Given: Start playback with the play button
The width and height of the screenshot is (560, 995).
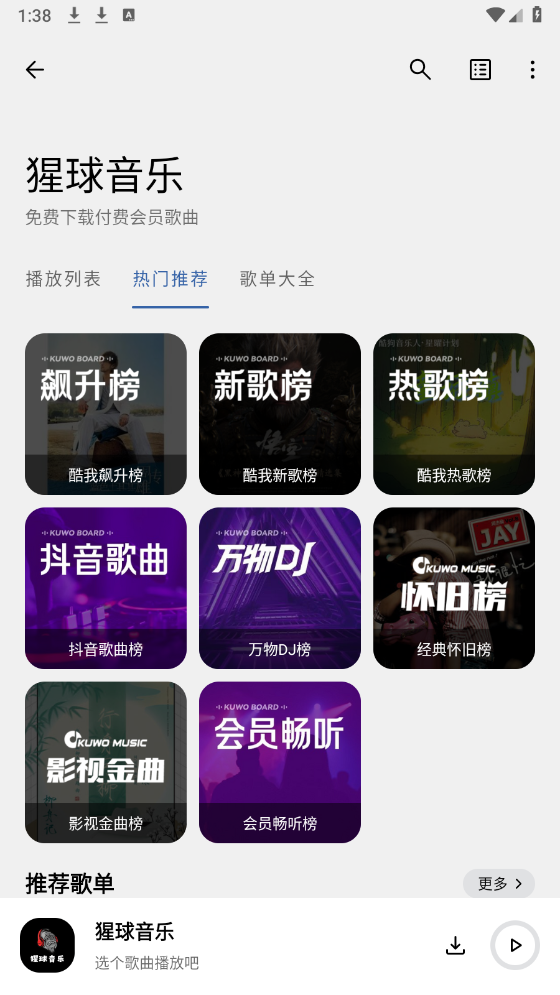Looking at the screenshot, I should coord(515,946).
